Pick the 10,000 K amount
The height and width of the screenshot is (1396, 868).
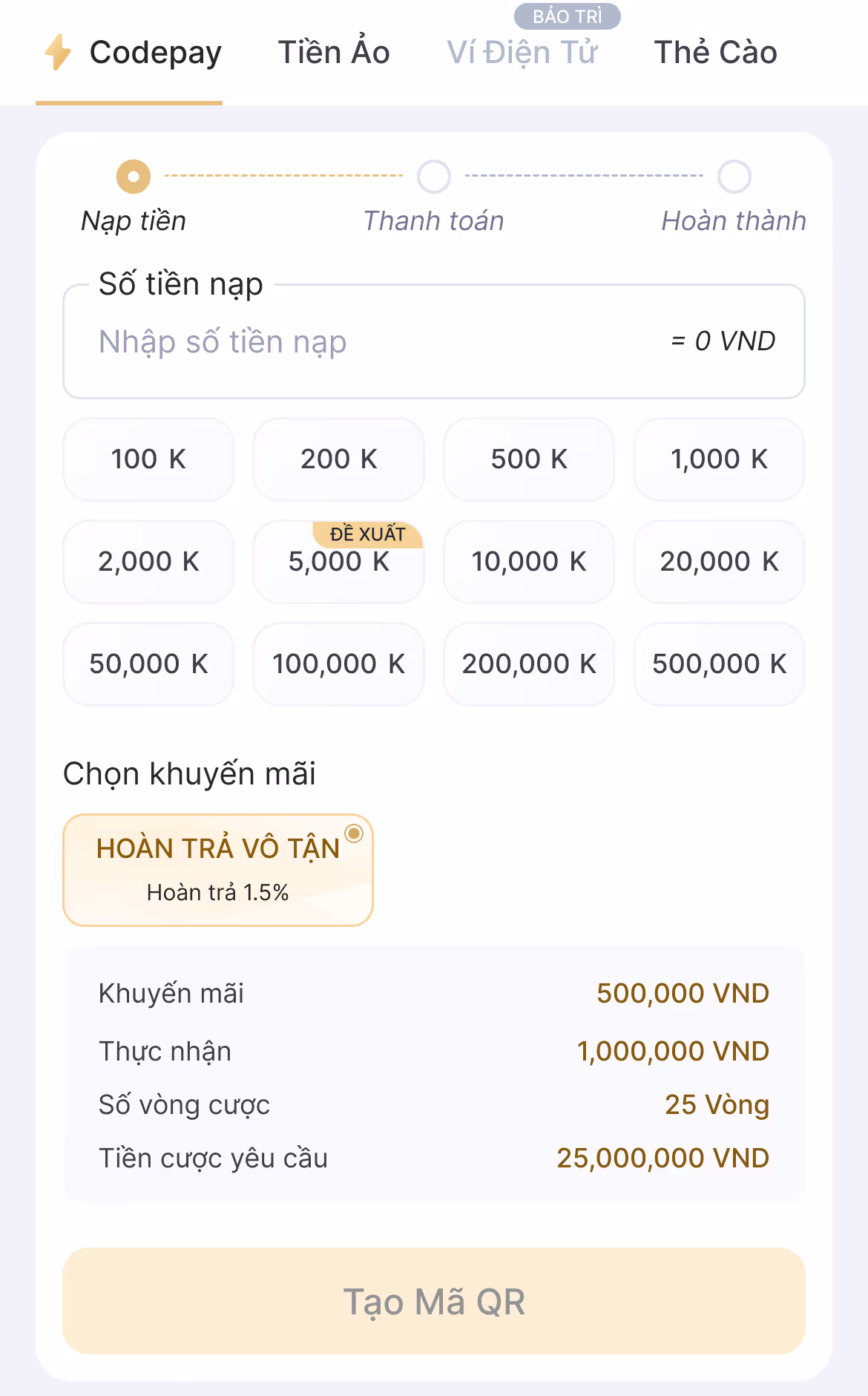(x=529, y=562)
